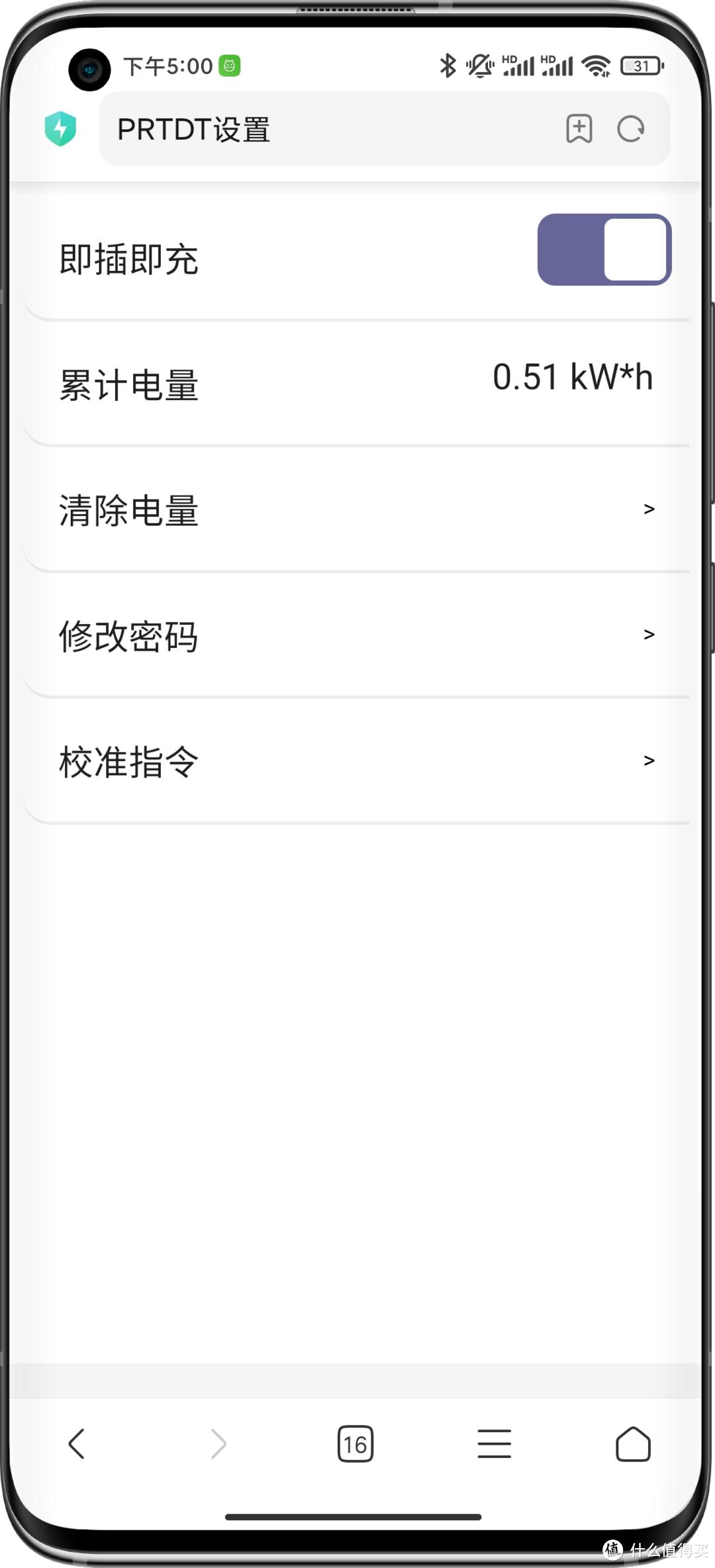715x1568 pixels.
Task: Expand the 校准指令 entry chevron
Action: (648, 760)
